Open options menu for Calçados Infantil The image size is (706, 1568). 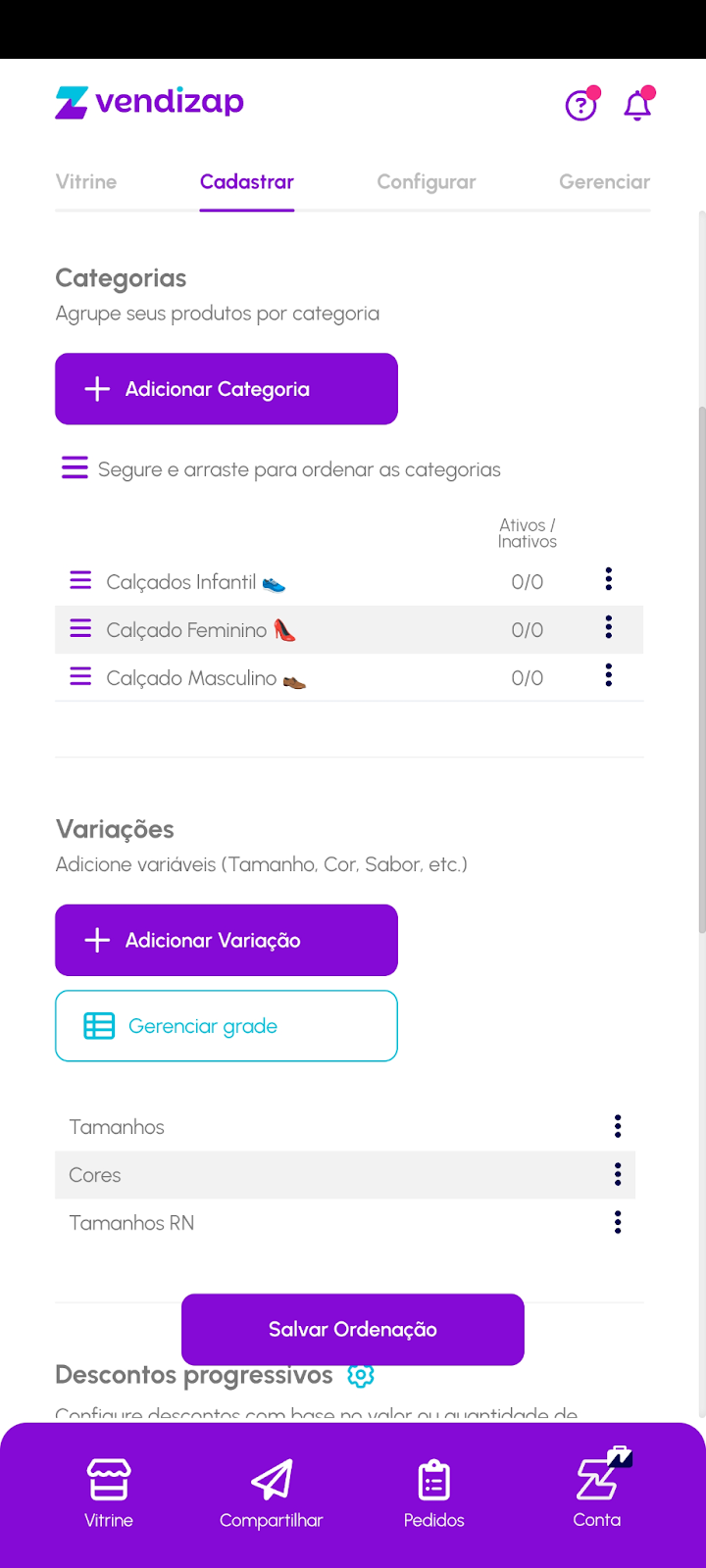[x=609, y=579]
